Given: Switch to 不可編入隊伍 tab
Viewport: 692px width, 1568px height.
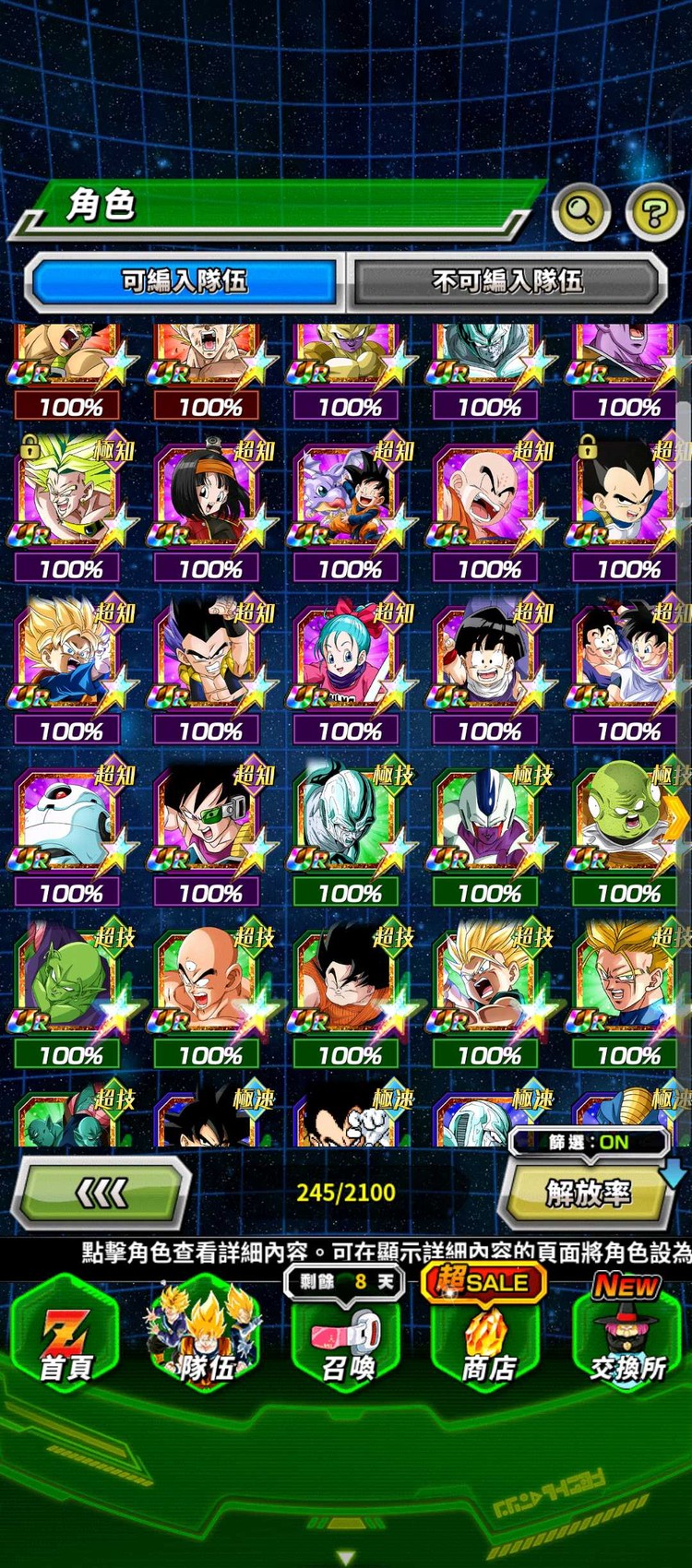Looking at the screenshot, I should tap(507, 280).
